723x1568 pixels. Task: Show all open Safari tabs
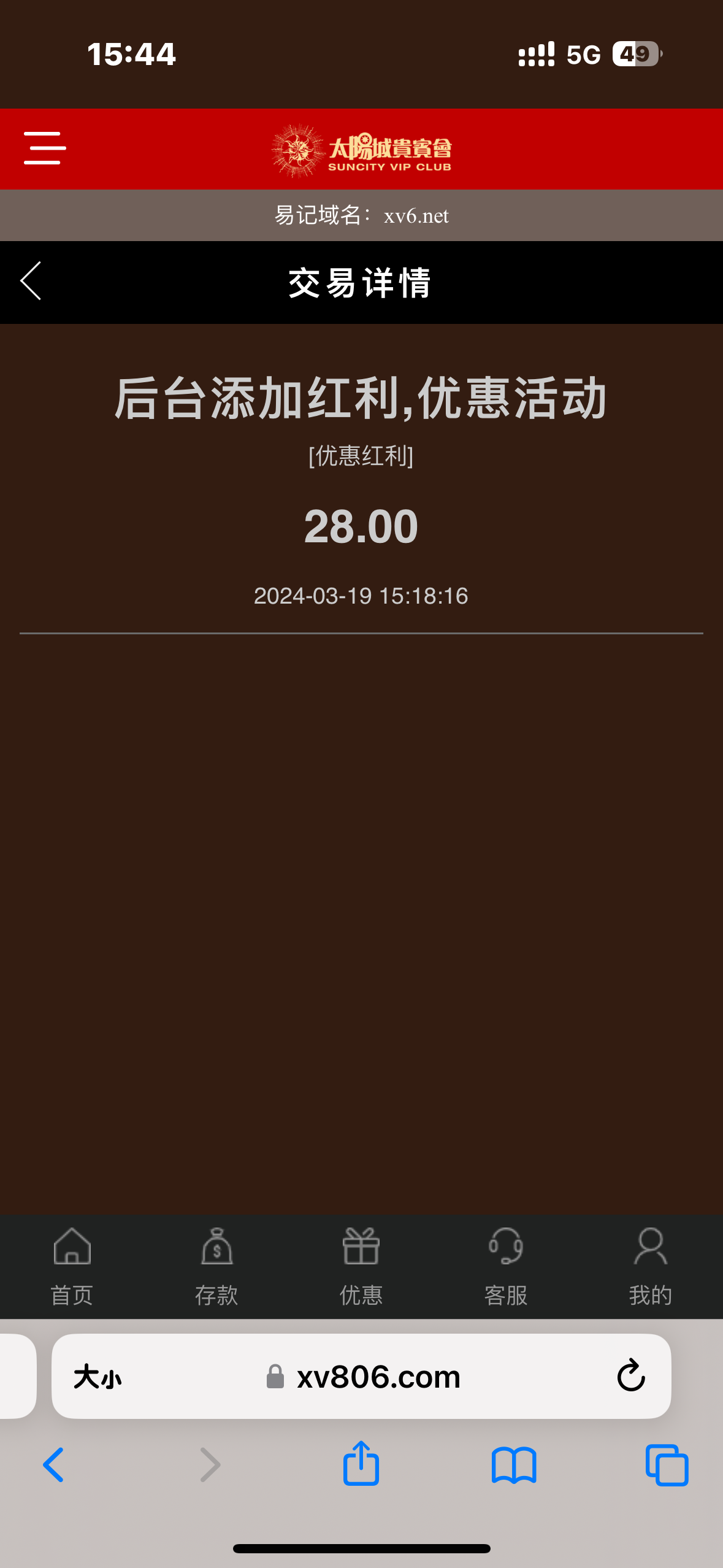[x=667, y=1465]
